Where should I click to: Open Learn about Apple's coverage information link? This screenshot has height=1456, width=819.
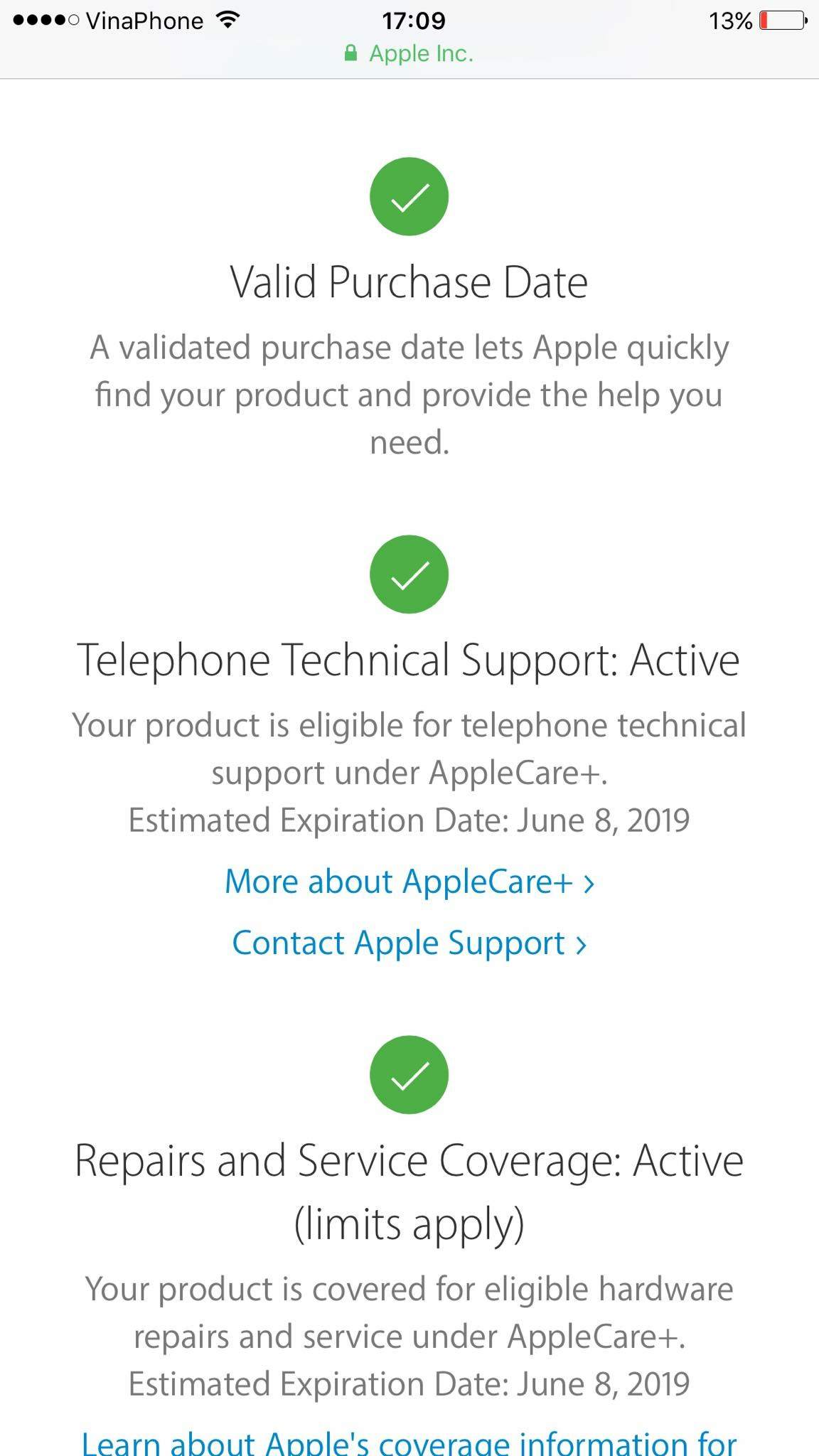pos(409,1442)
